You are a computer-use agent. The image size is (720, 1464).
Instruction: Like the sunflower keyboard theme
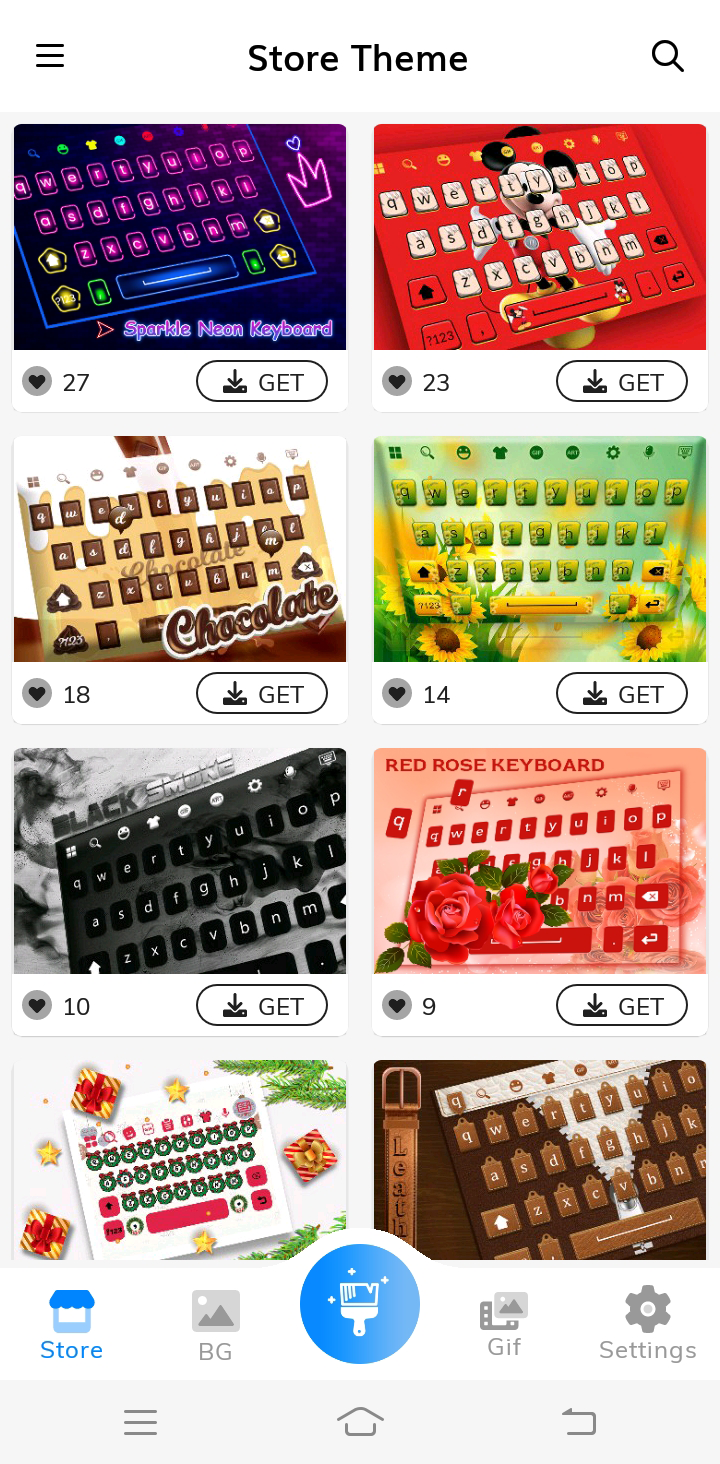tap(398, 693)
